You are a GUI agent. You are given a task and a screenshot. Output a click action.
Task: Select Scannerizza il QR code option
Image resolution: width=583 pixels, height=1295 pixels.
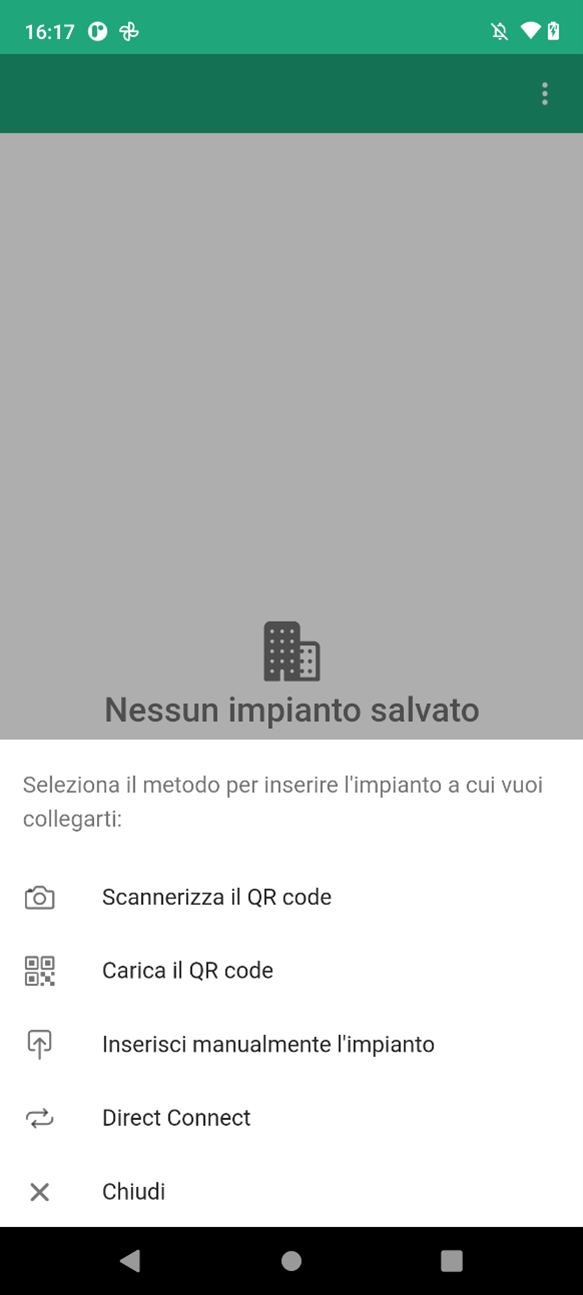291,897
